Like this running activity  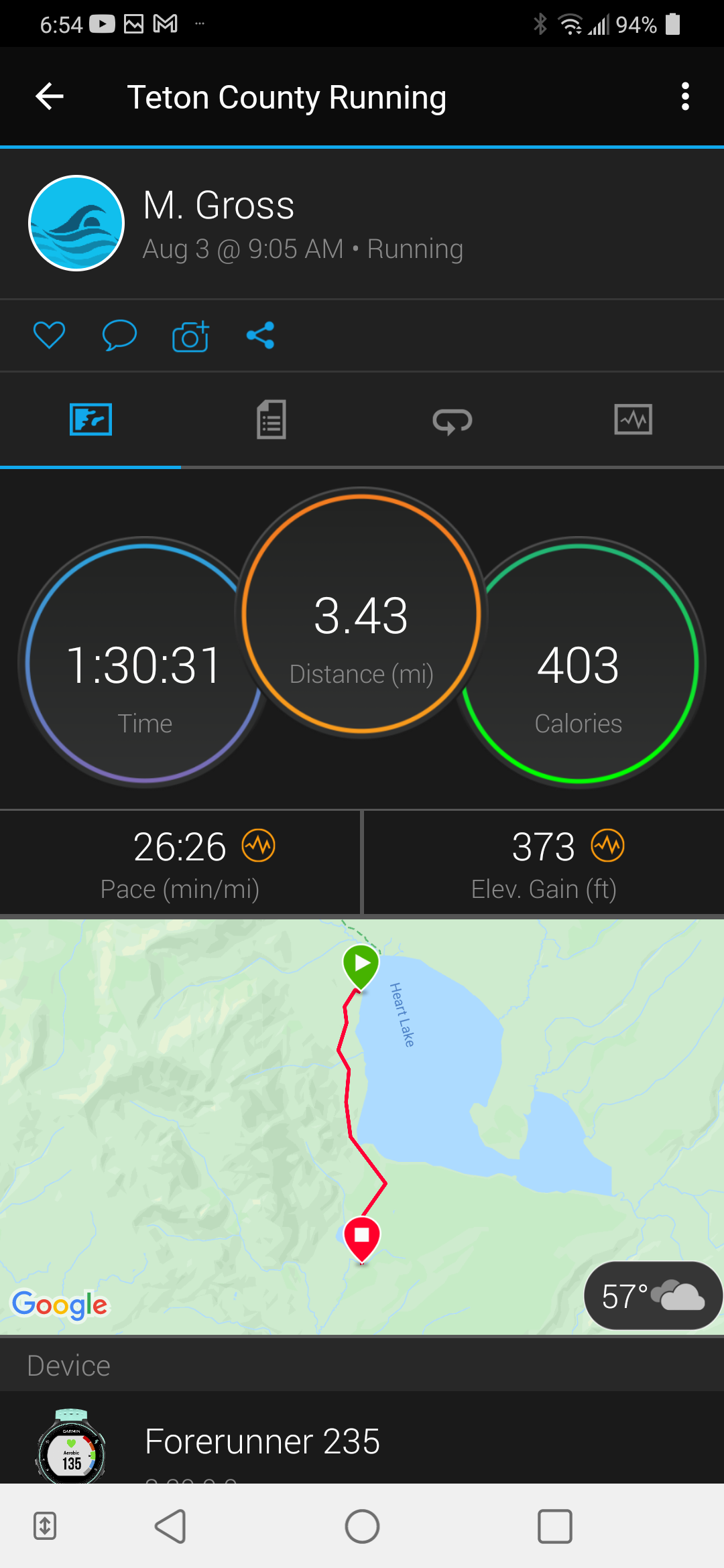49,335
